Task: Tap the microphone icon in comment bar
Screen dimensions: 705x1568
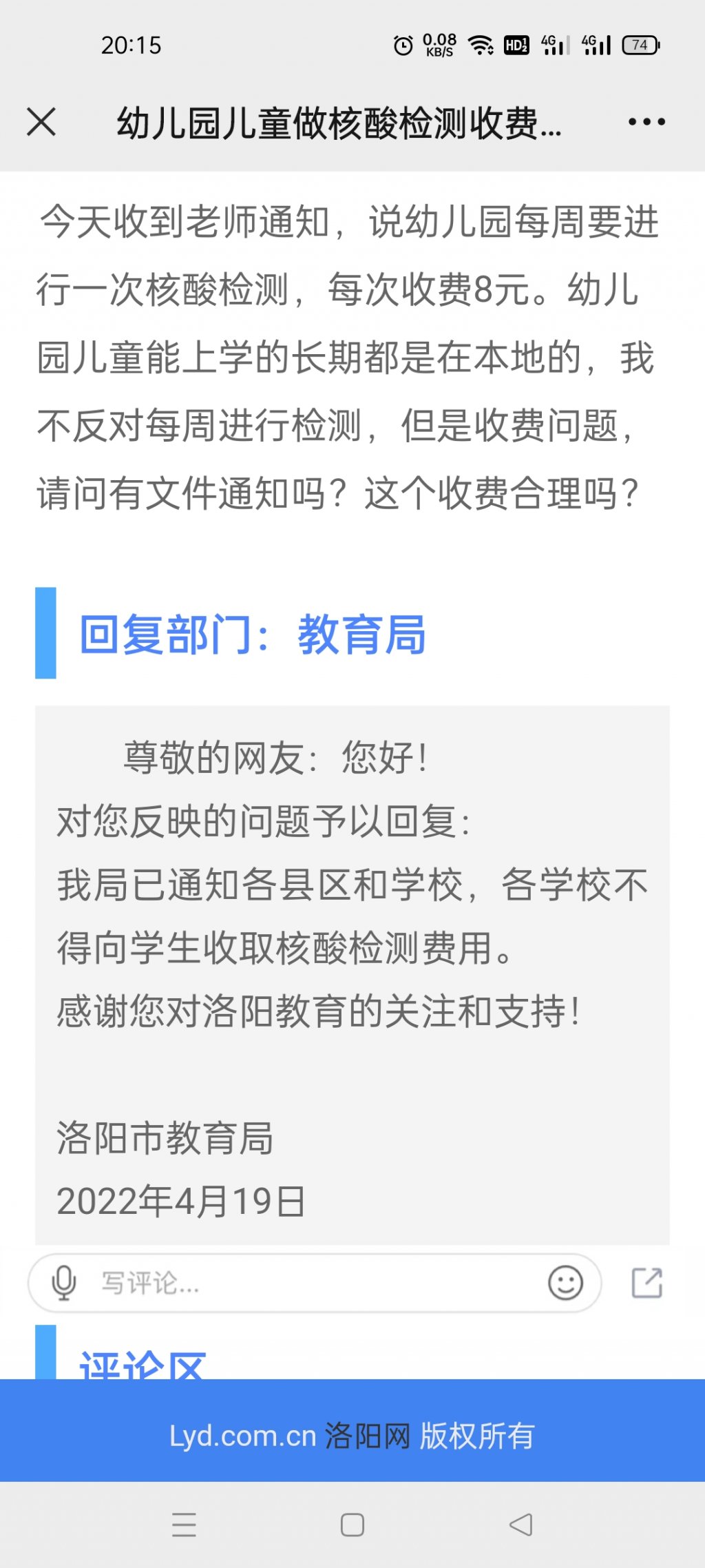Action: pyautogui.click(x=63, y=1283)
